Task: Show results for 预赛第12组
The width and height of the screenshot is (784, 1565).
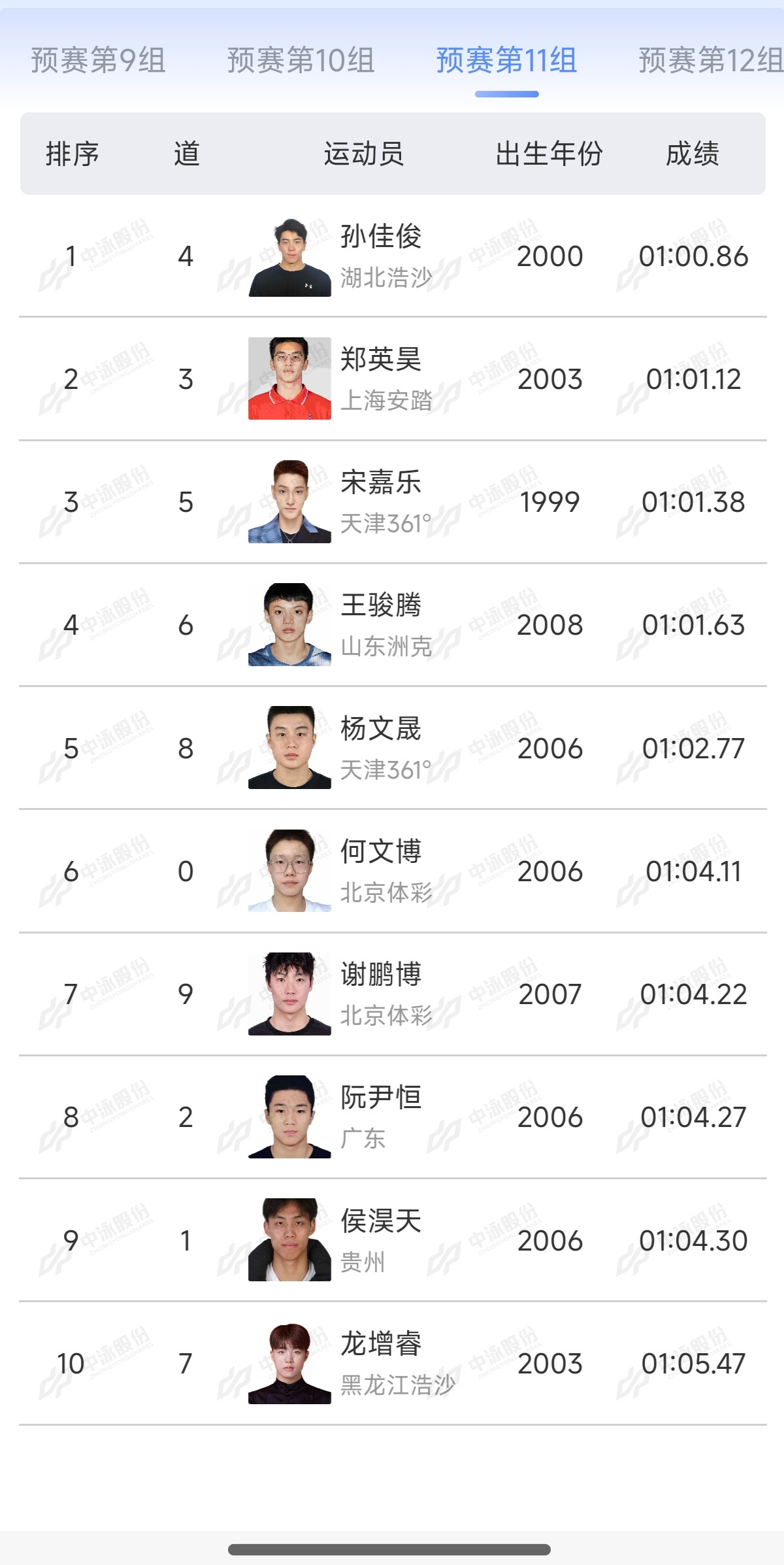Action: 710,61
